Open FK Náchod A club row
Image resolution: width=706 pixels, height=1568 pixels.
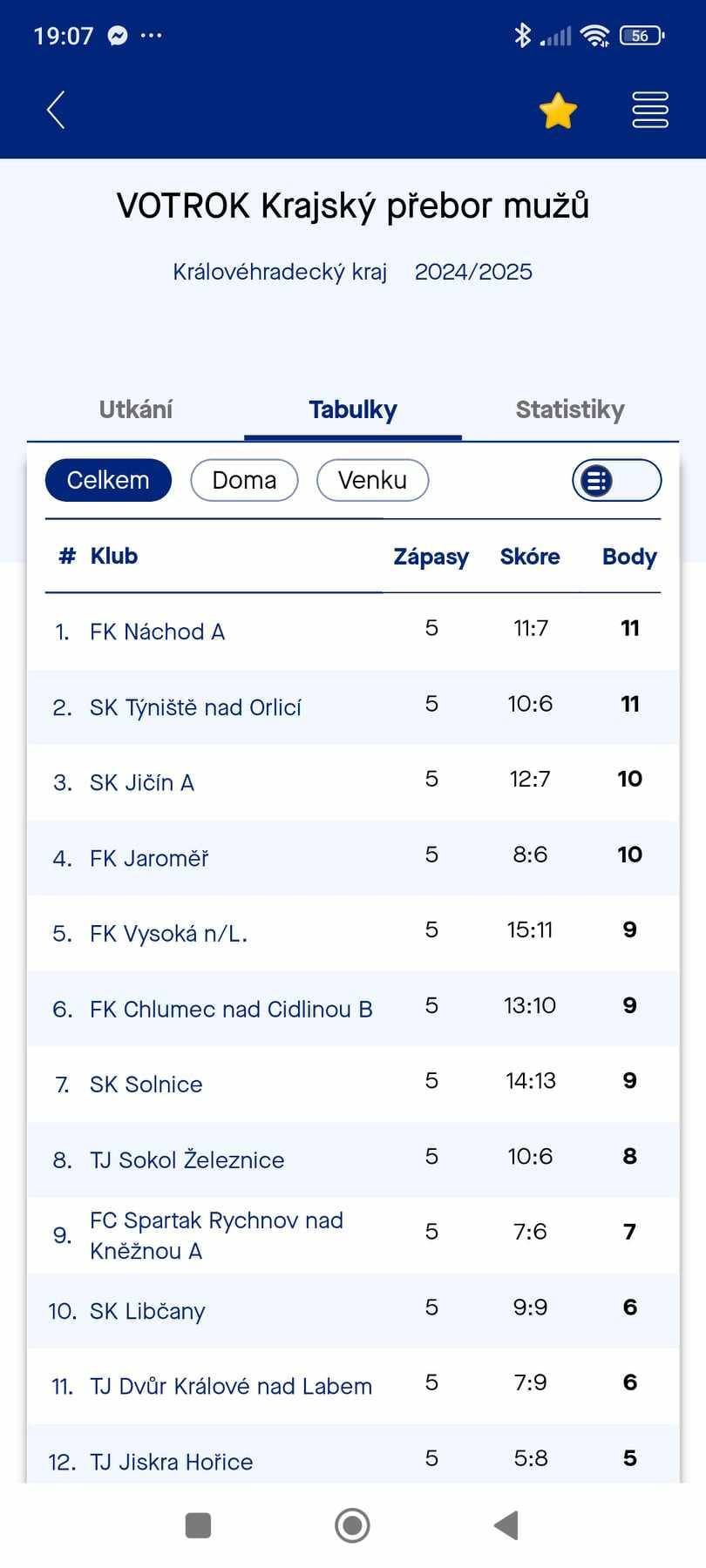click(x=353, y=631)
